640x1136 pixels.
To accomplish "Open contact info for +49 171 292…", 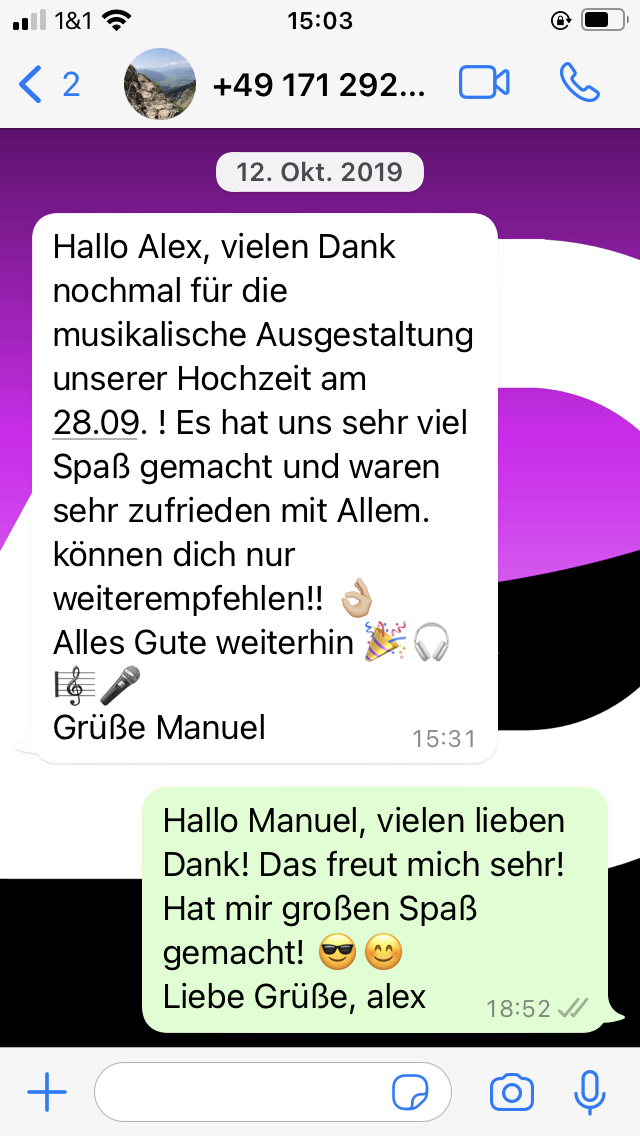I will [319, 85].
